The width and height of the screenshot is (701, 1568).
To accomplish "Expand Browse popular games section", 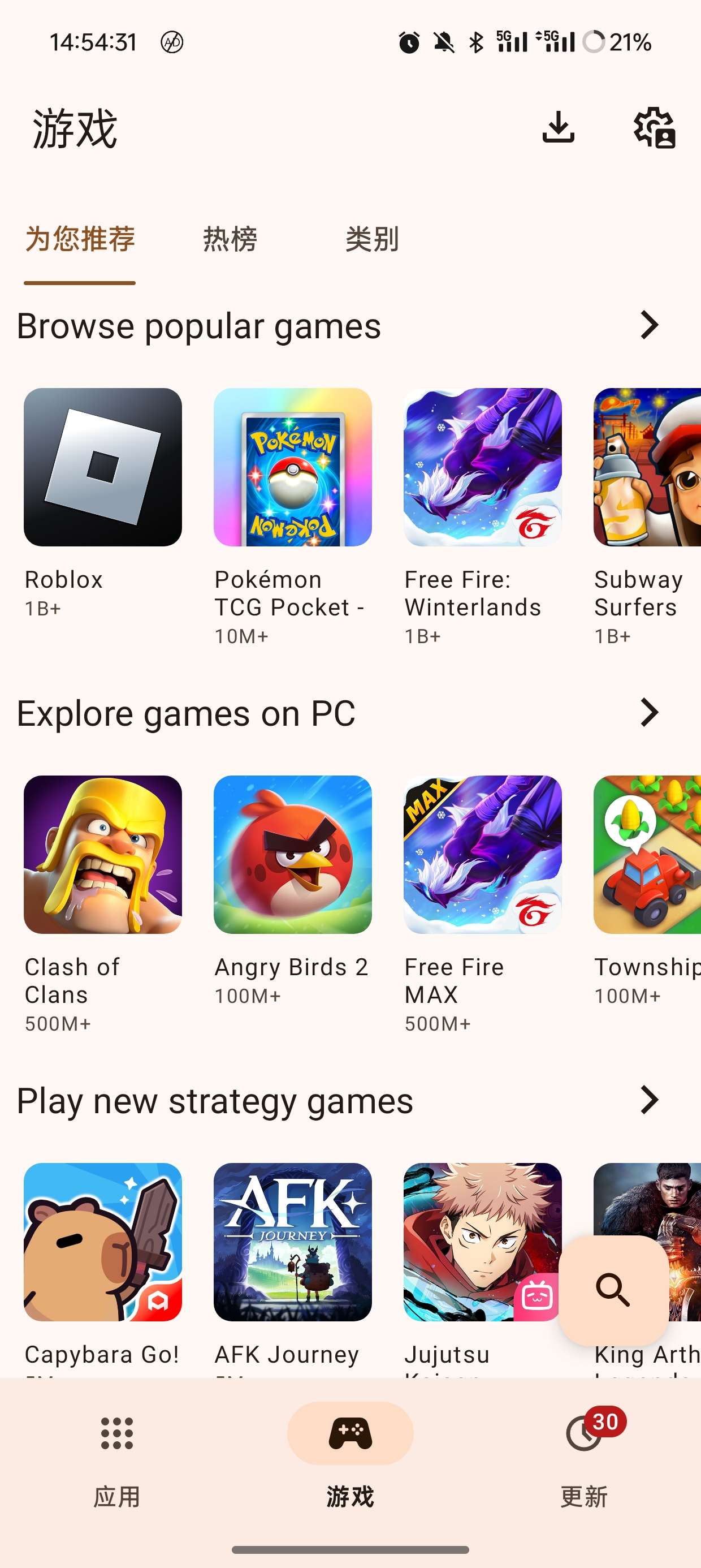I will 648,325.
